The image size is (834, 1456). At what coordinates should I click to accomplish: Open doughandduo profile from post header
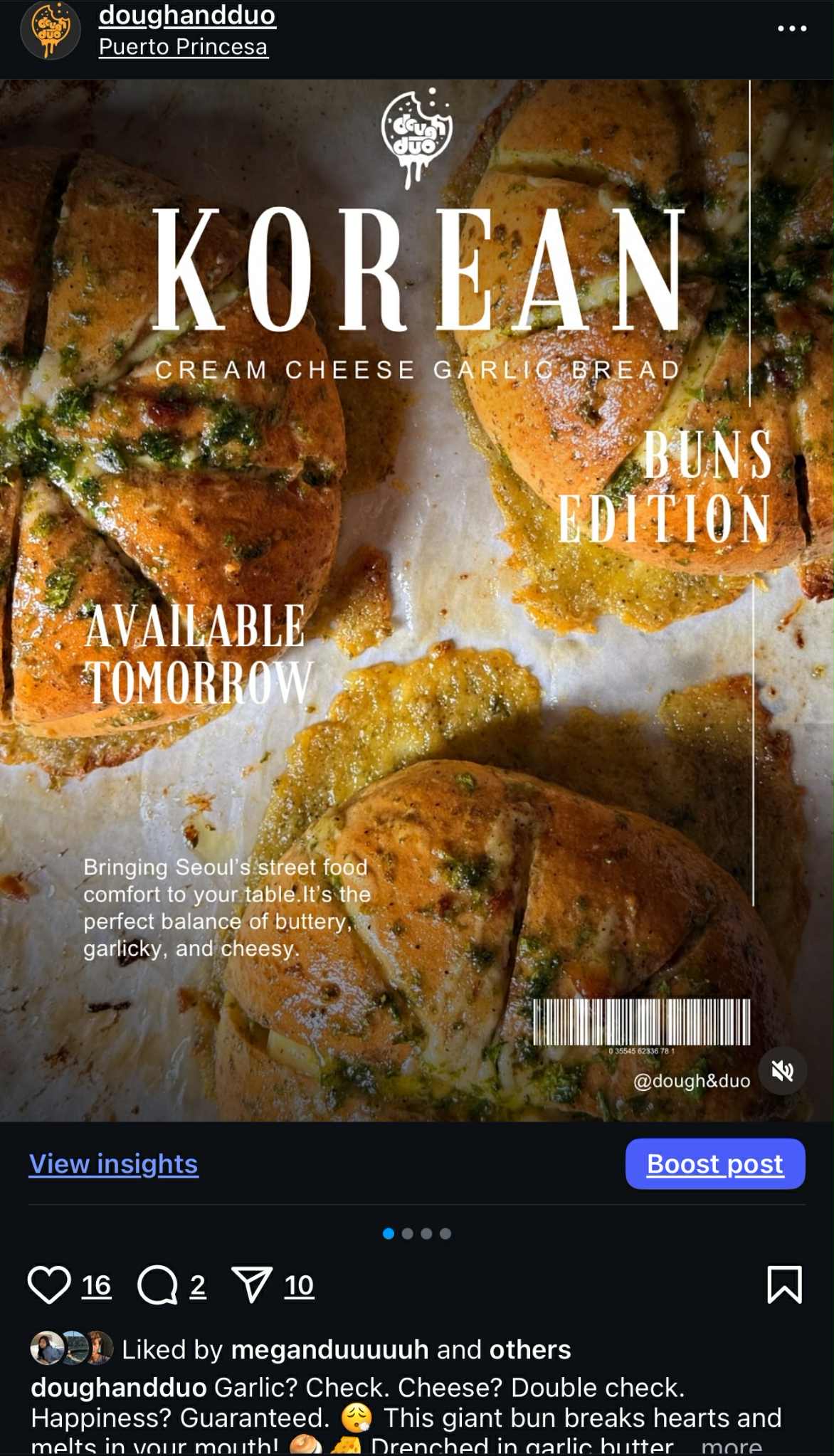(x=186, y=15)
